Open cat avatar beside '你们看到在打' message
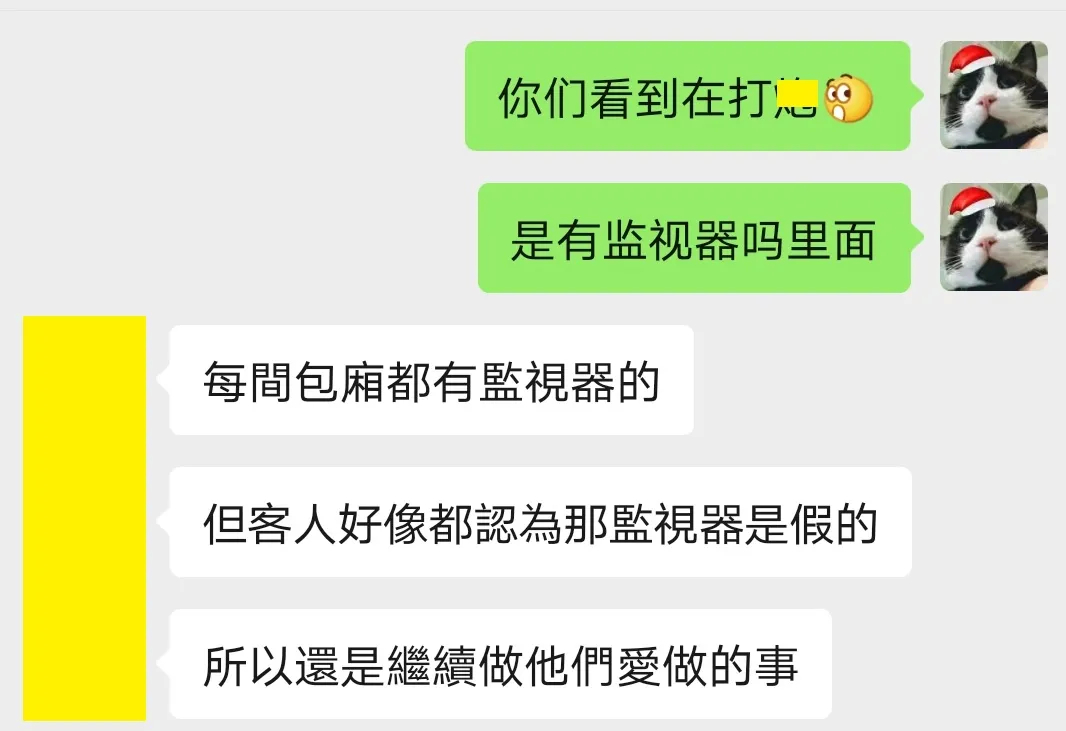 pyautogui.click(x=993, y=96)
